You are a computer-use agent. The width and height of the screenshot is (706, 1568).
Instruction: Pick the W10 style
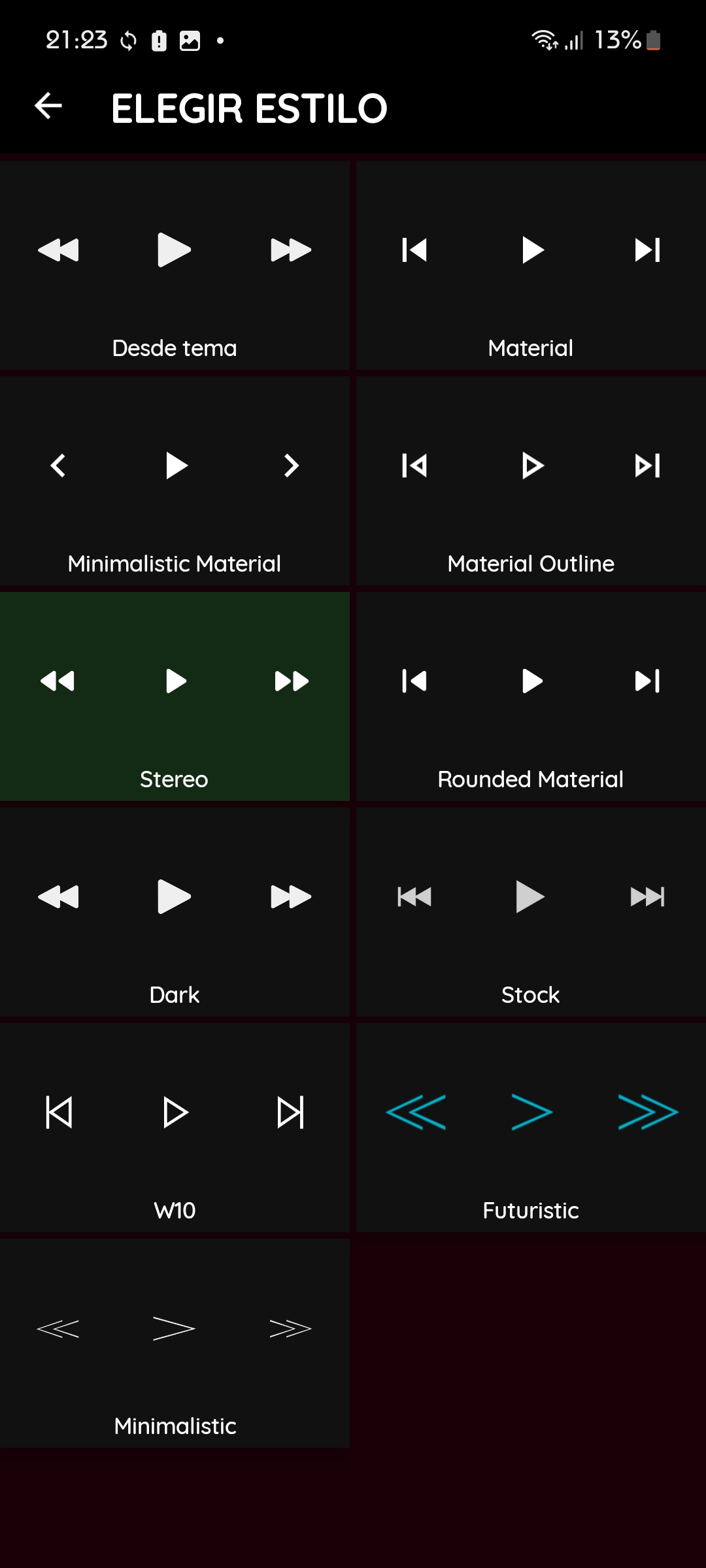(x=175, y=1128)
